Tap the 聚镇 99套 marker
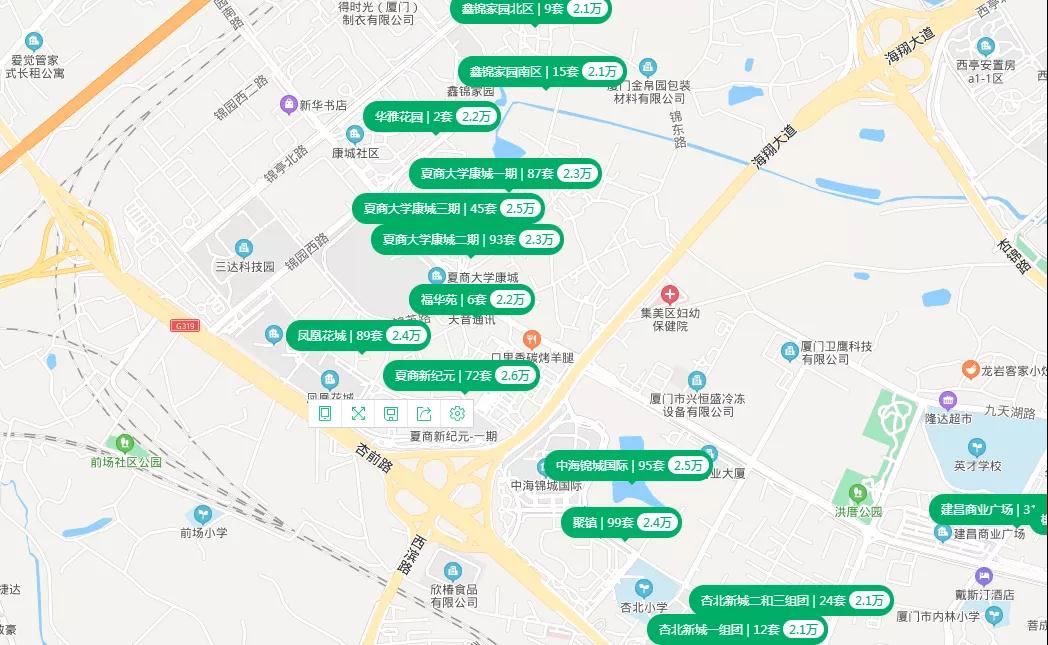The height and width of the screenshot is (645, 1048). 620,522
